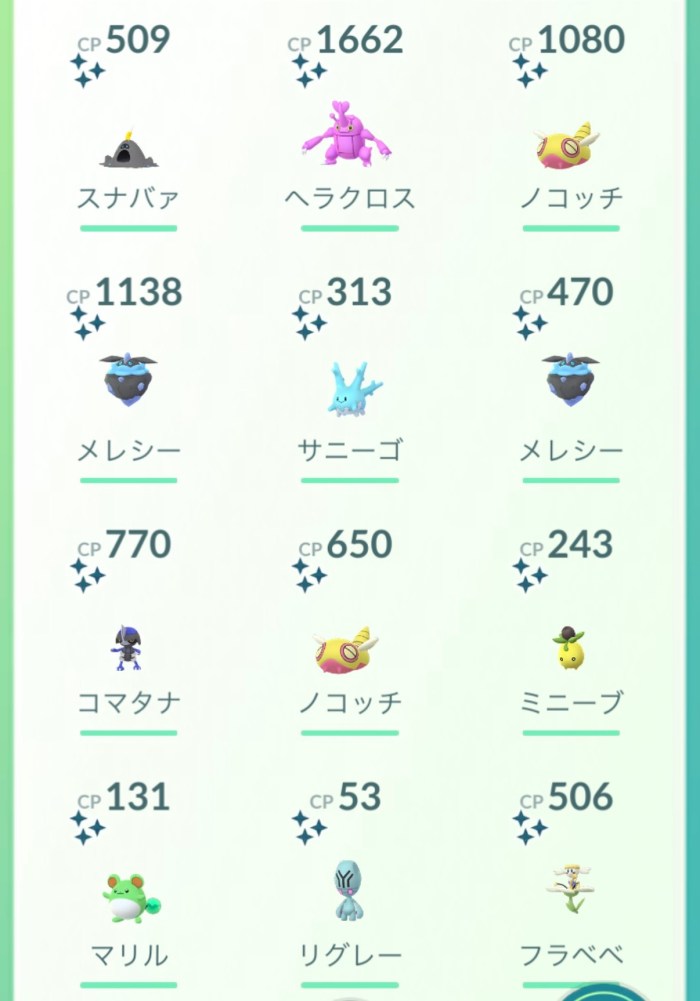Select メレシー with CP 470
This screenshot has height=1001, width=700.
(570, 385)
